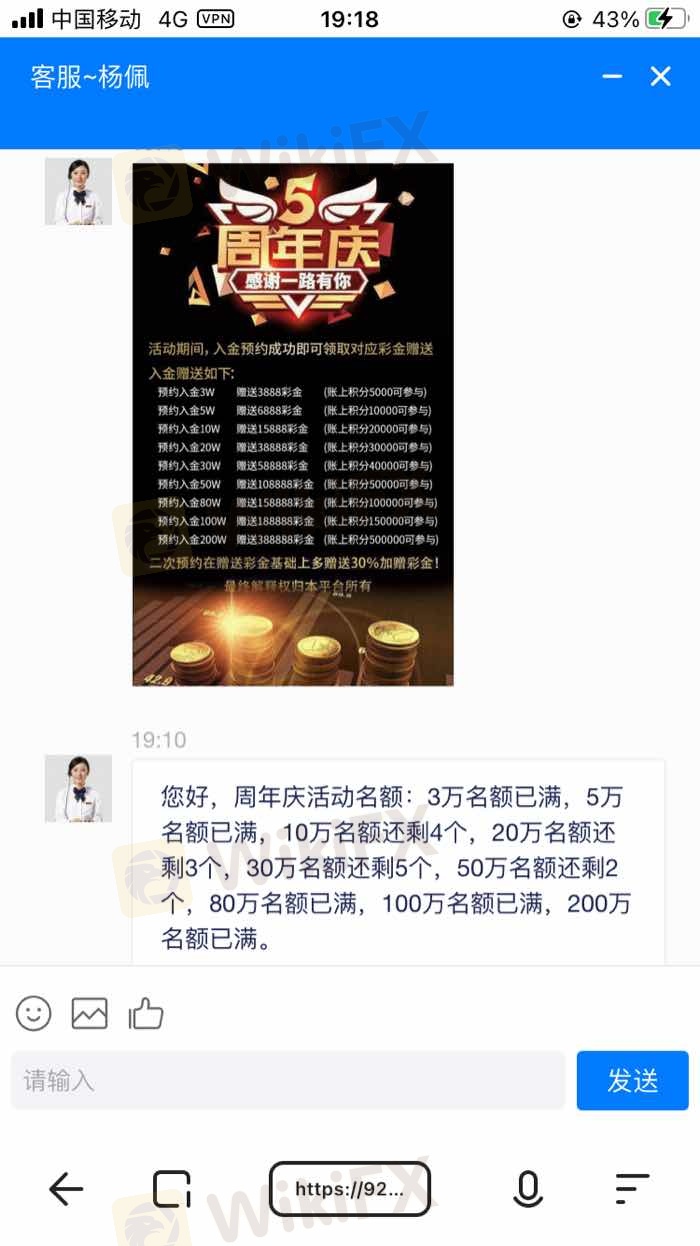
Task: Attach a picture to the chat
Action: click(x=90, y=1013)
